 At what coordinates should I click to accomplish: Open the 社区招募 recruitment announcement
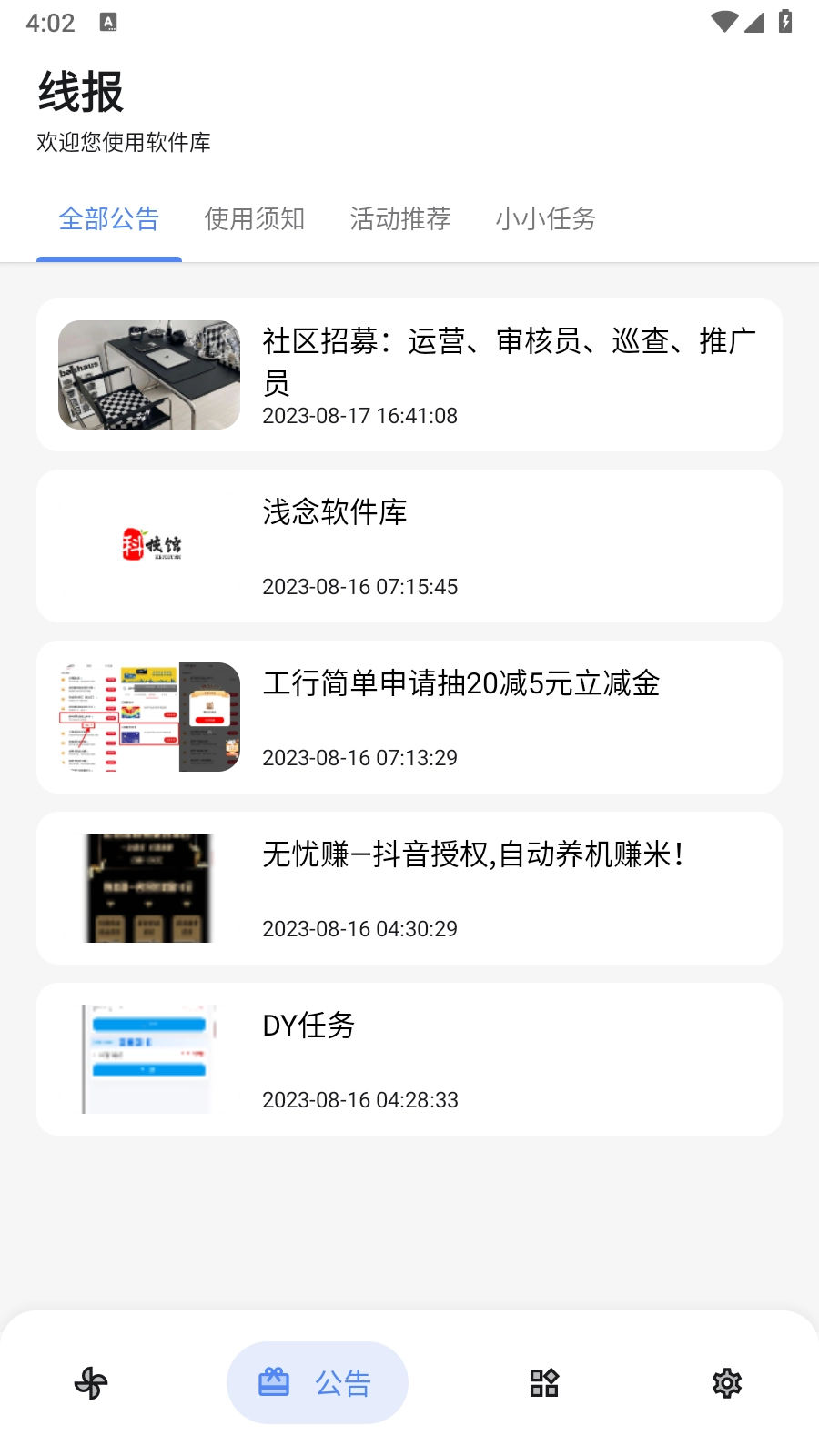pos(409,375)
